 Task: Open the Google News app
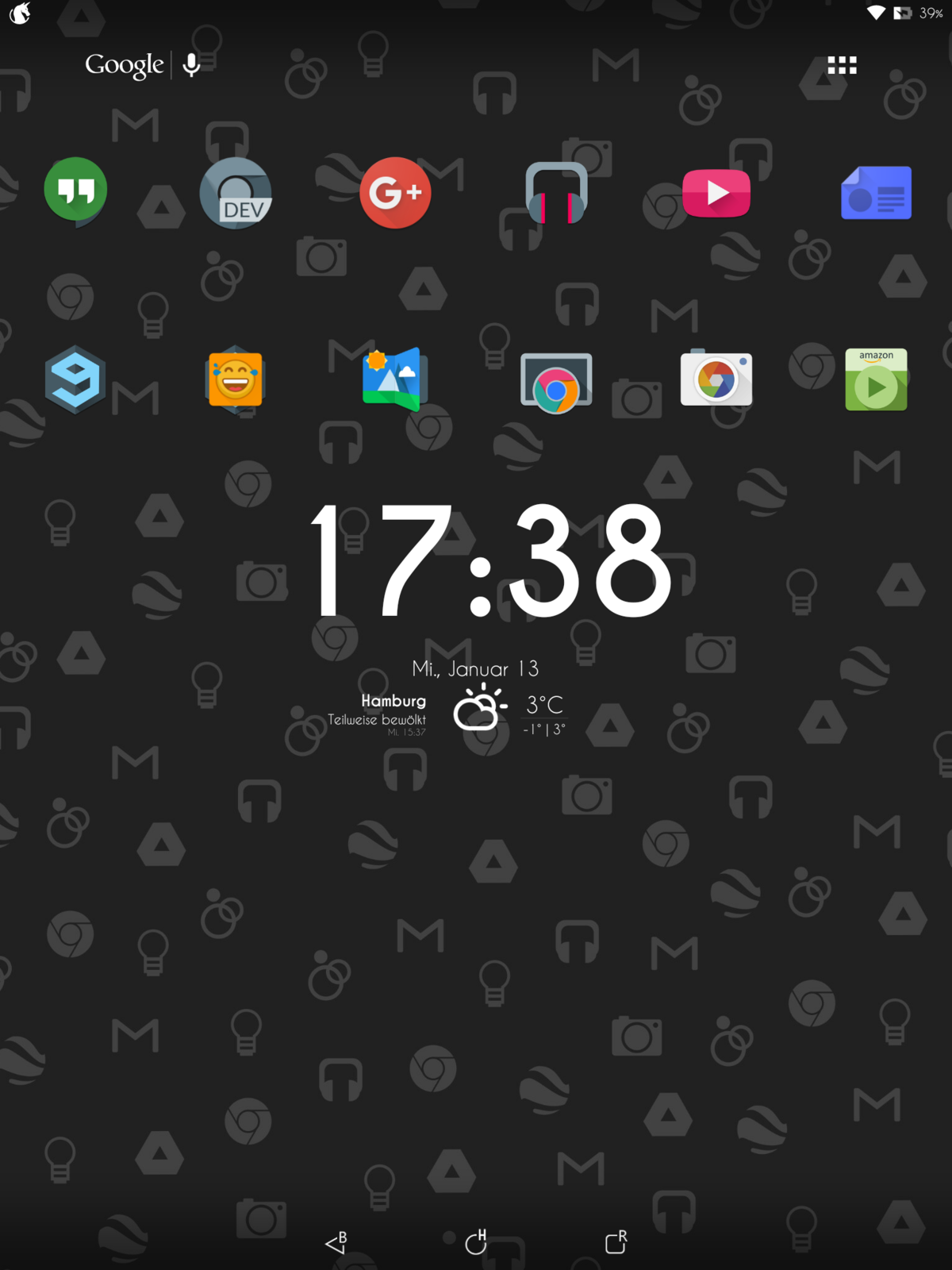pyautogui.click(x=876, y=193)
